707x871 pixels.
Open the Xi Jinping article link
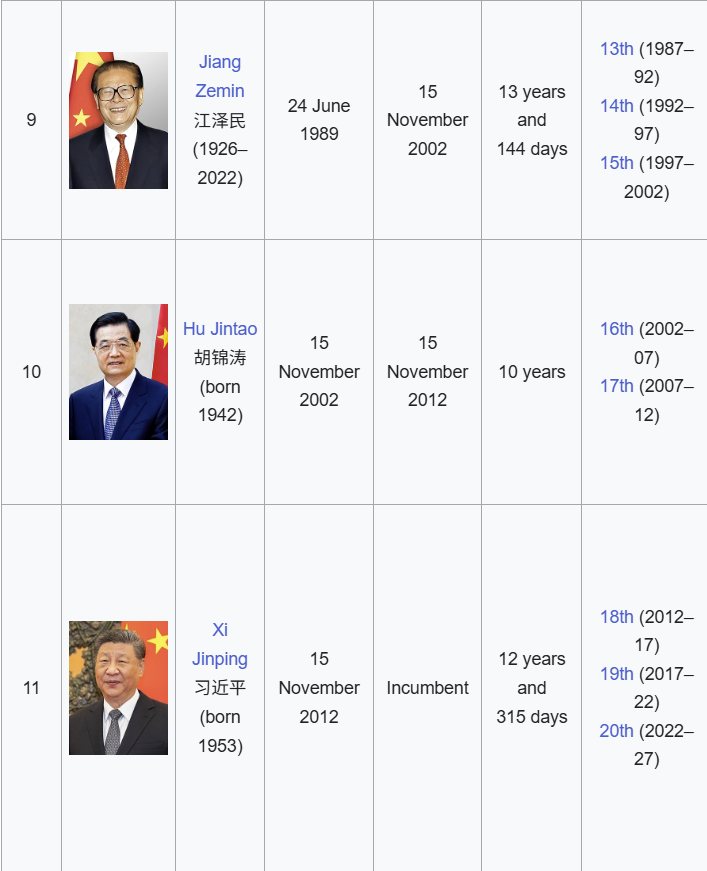point(220,644)
